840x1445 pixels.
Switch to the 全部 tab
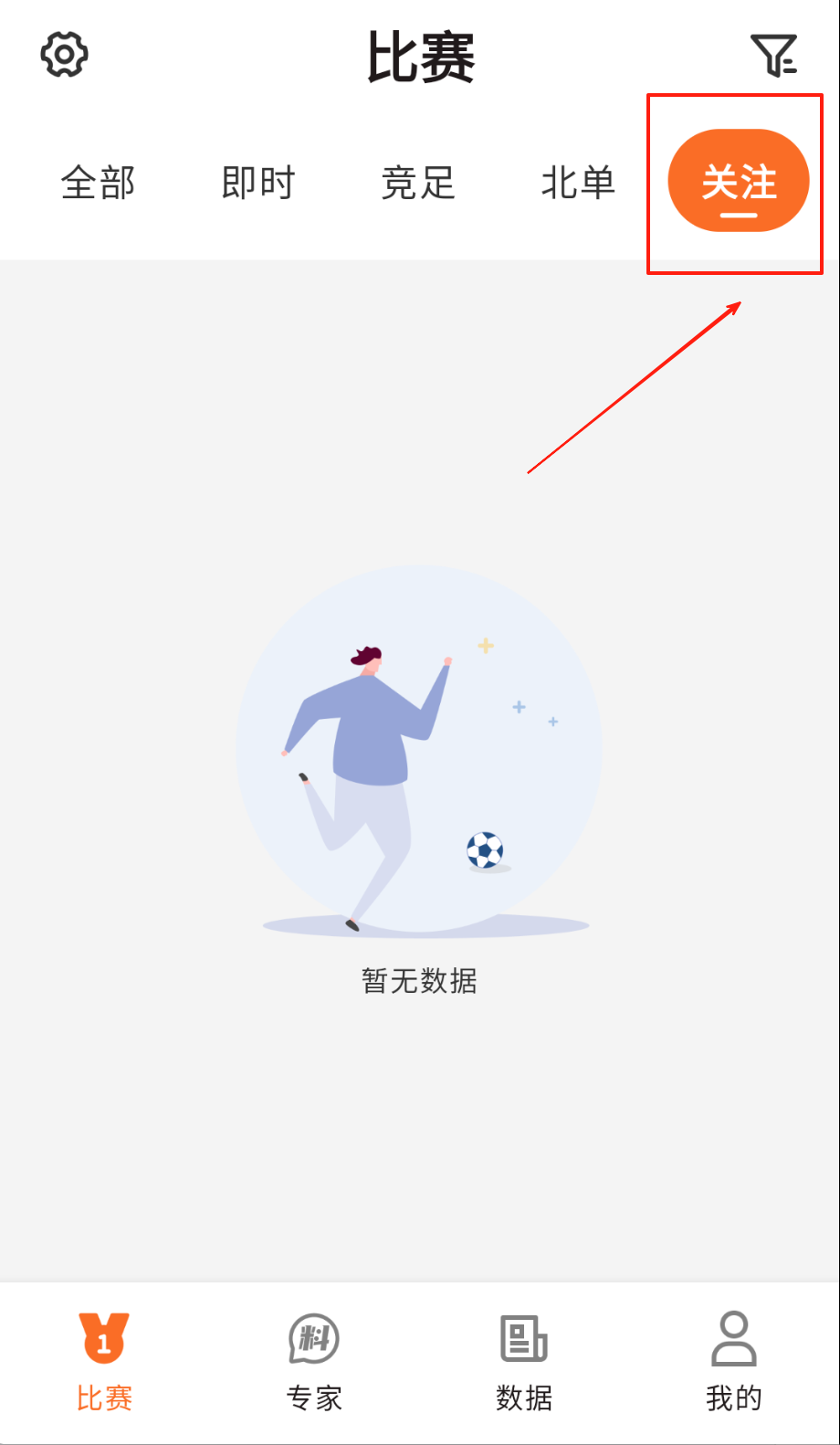click(98, 183)
